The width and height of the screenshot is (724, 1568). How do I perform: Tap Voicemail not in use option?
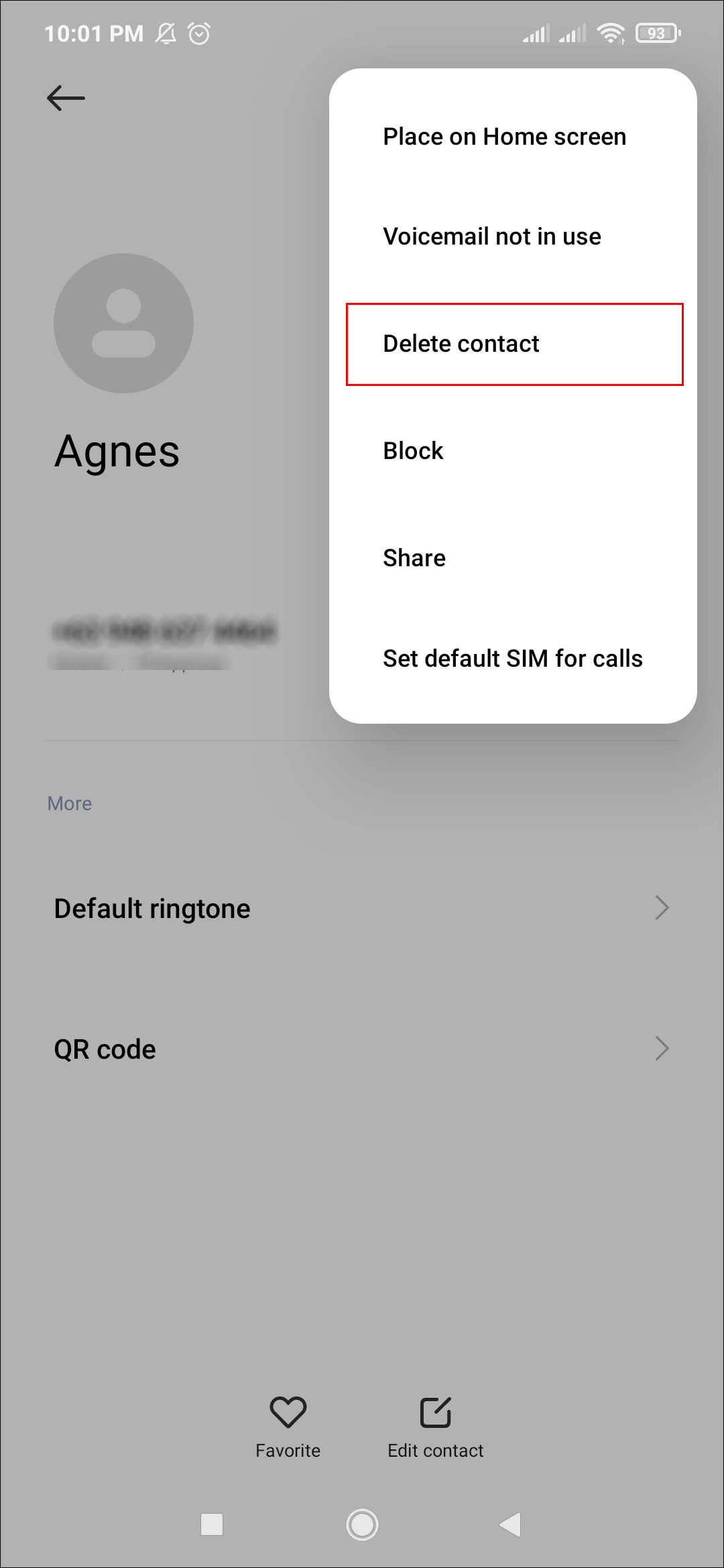click(491, 237)
